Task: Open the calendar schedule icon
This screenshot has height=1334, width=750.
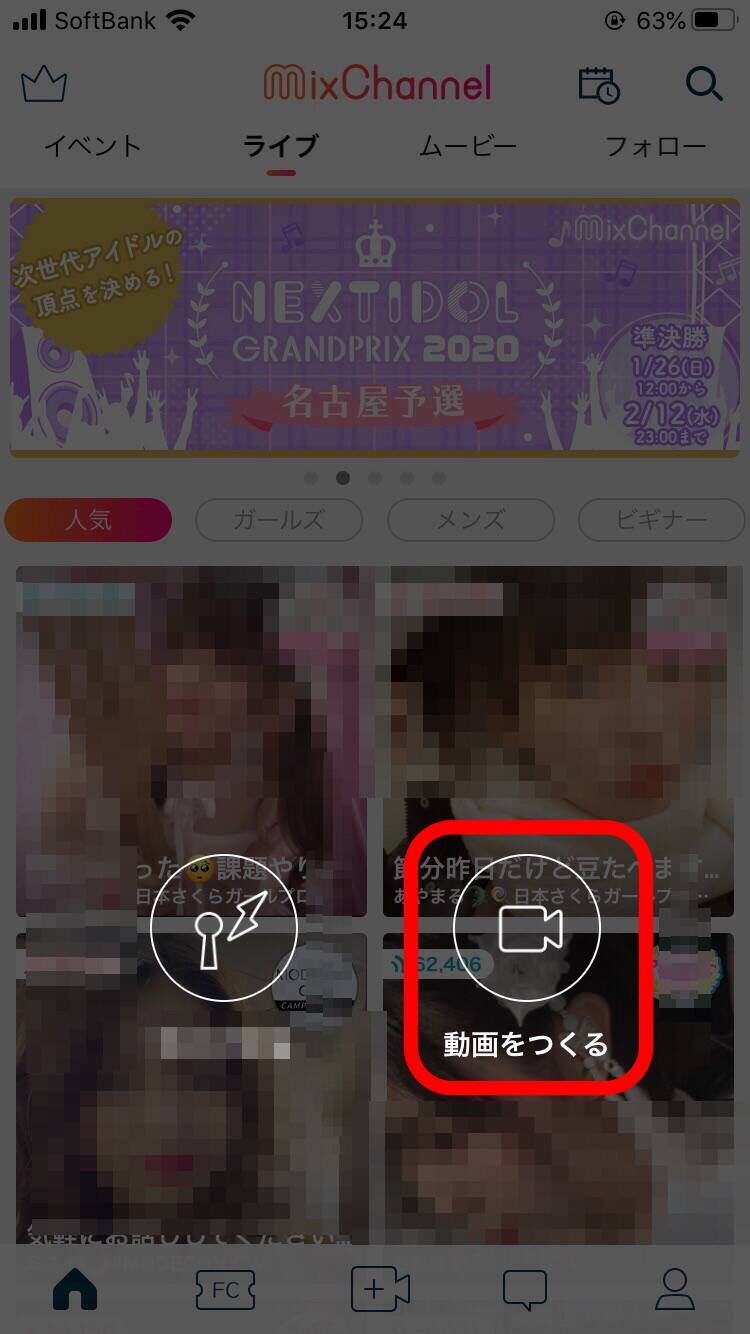Action: pyautogui.click(x=599, y=85)
